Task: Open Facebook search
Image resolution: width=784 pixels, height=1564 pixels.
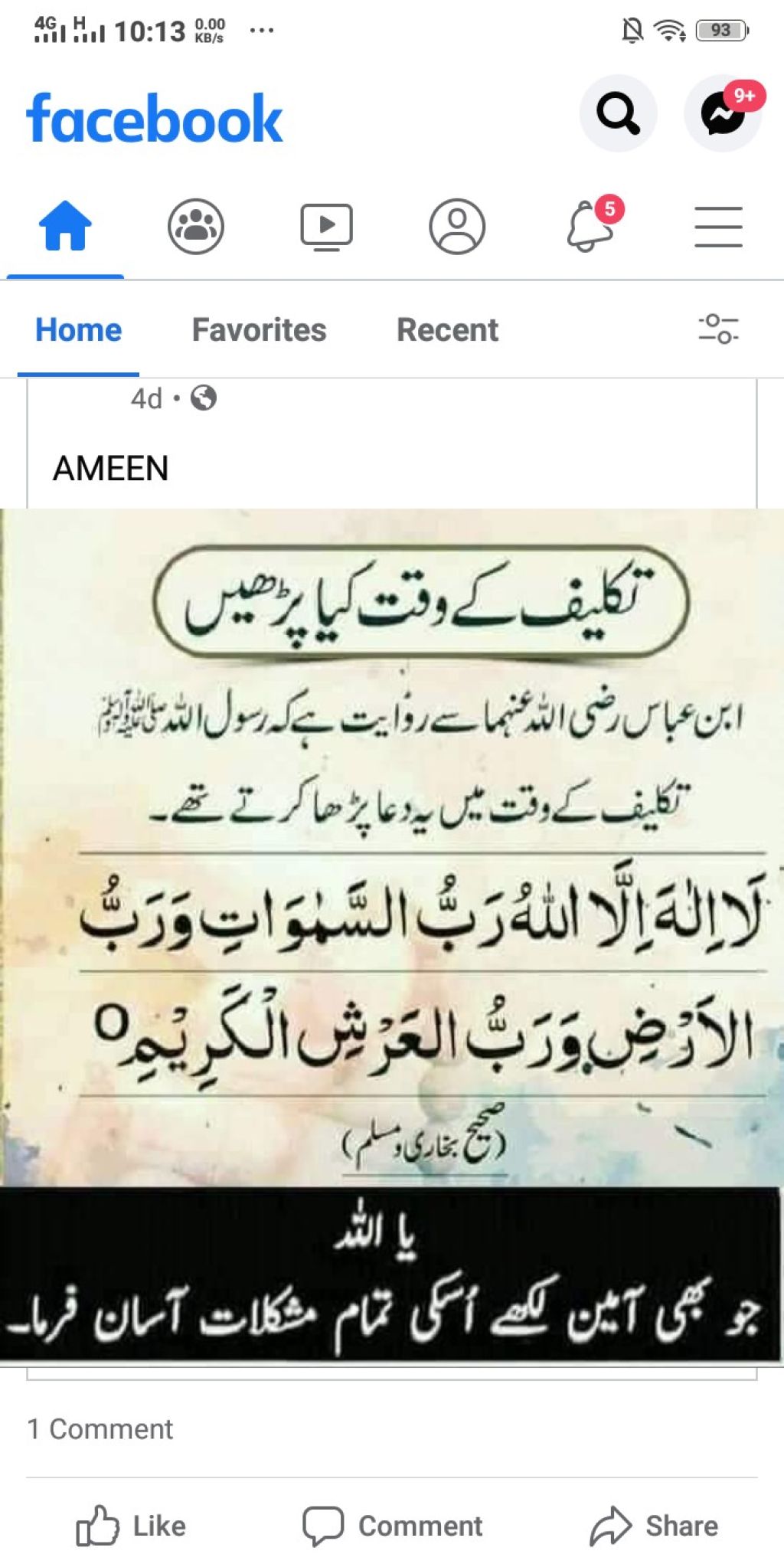Action: [618, 113]
